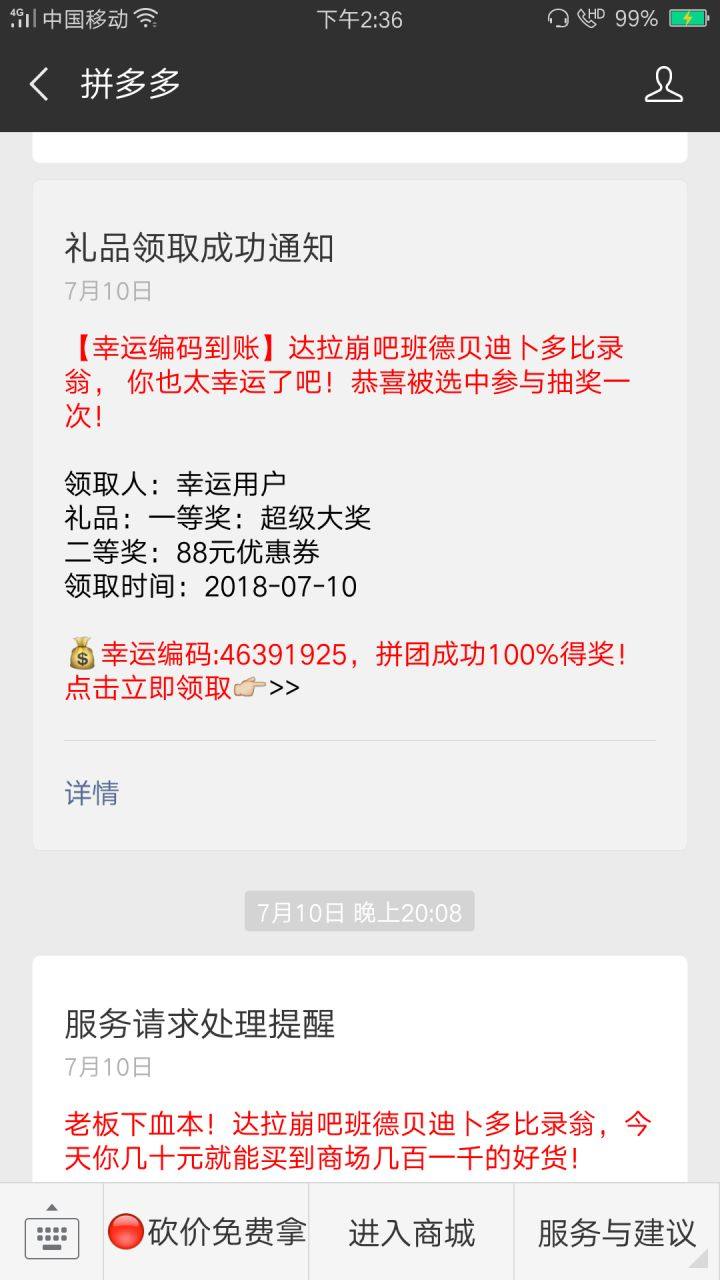The height and width of the screenshot is (1280, 720).
Task: Open 详情 of the 礼品领取成功通知 message
Action: [92, 794]
